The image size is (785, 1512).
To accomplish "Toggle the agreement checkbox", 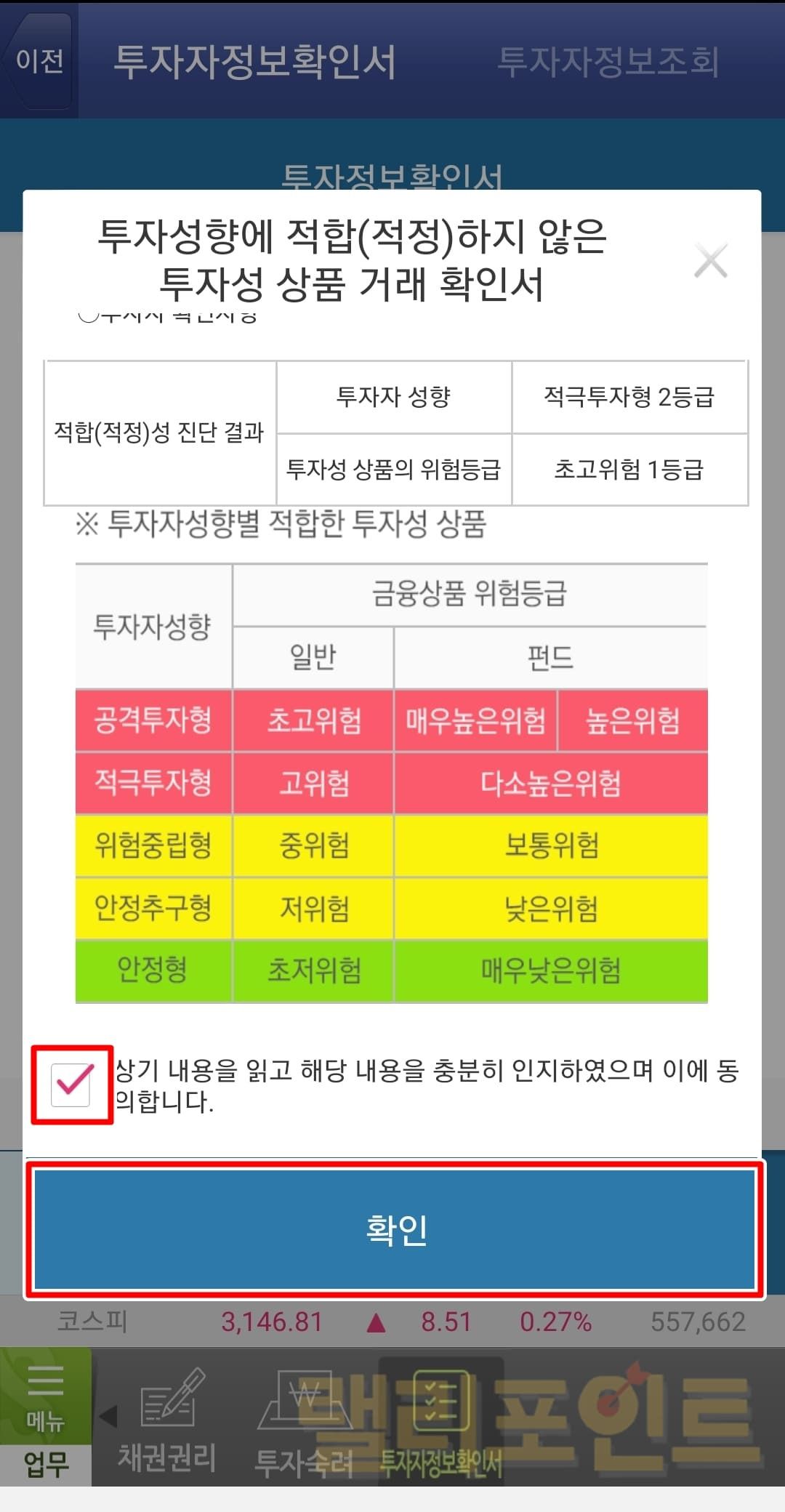I will (71, 1084).
